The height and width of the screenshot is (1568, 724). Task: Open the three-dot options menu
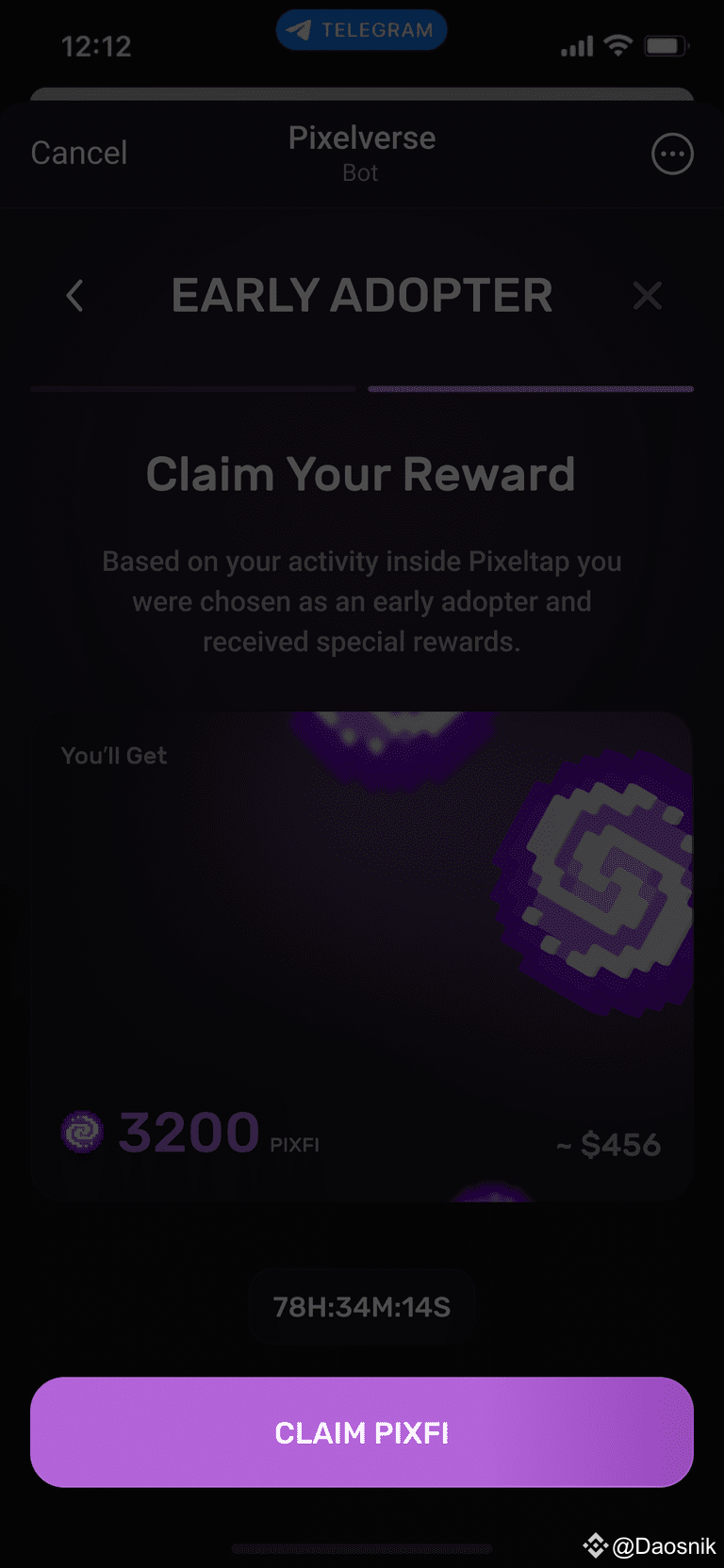[672, 155]
